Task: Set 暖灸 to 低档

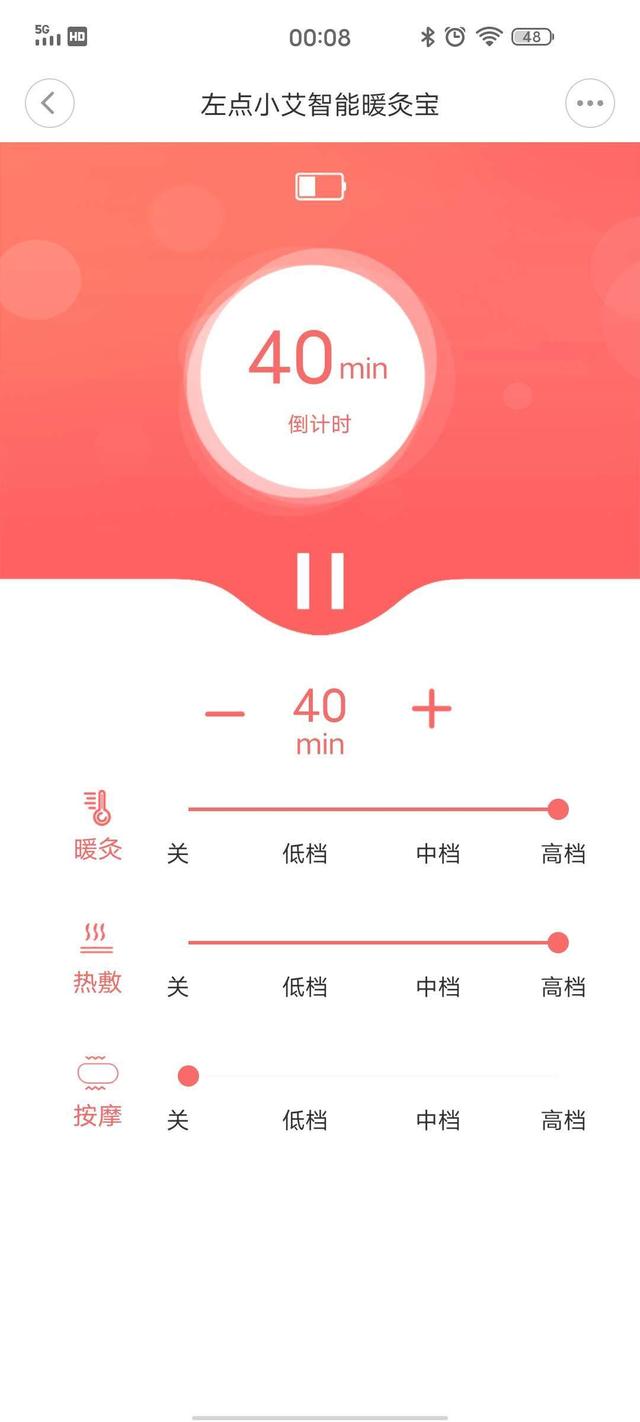Action: click(x=304, y=854)
